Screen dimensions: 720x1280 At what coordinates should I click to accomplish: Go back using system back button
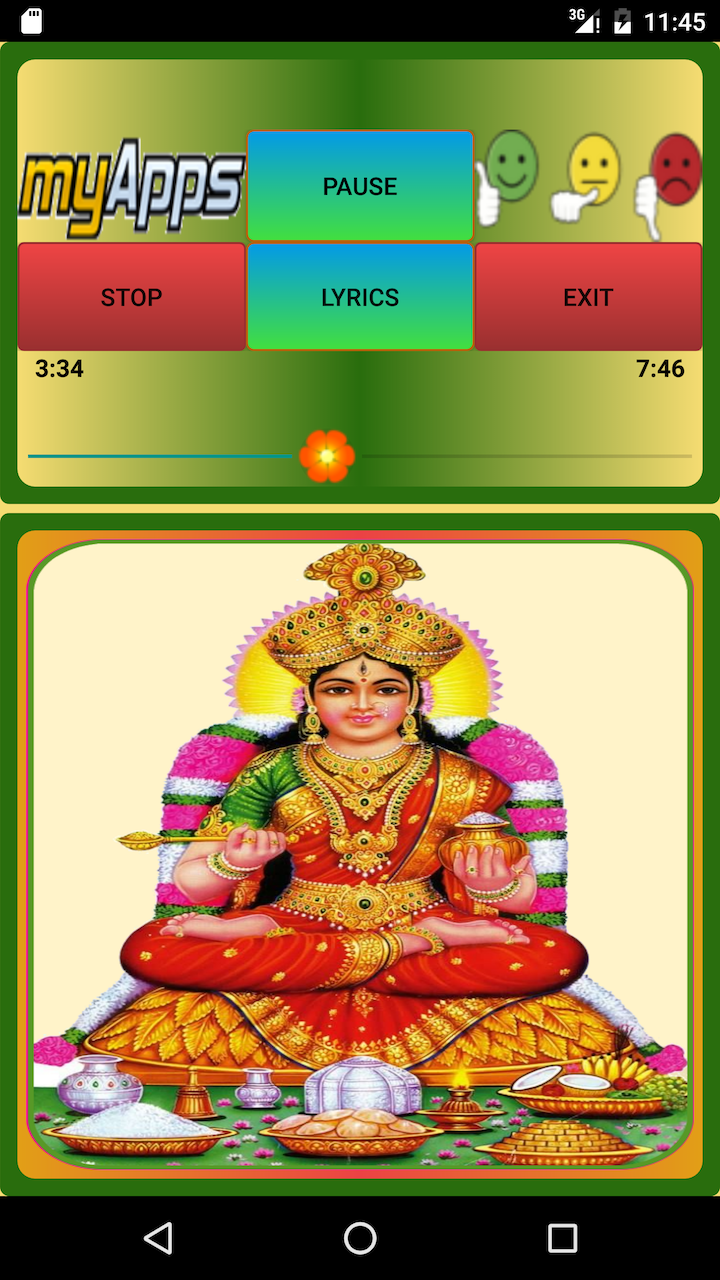point(158,1238)
